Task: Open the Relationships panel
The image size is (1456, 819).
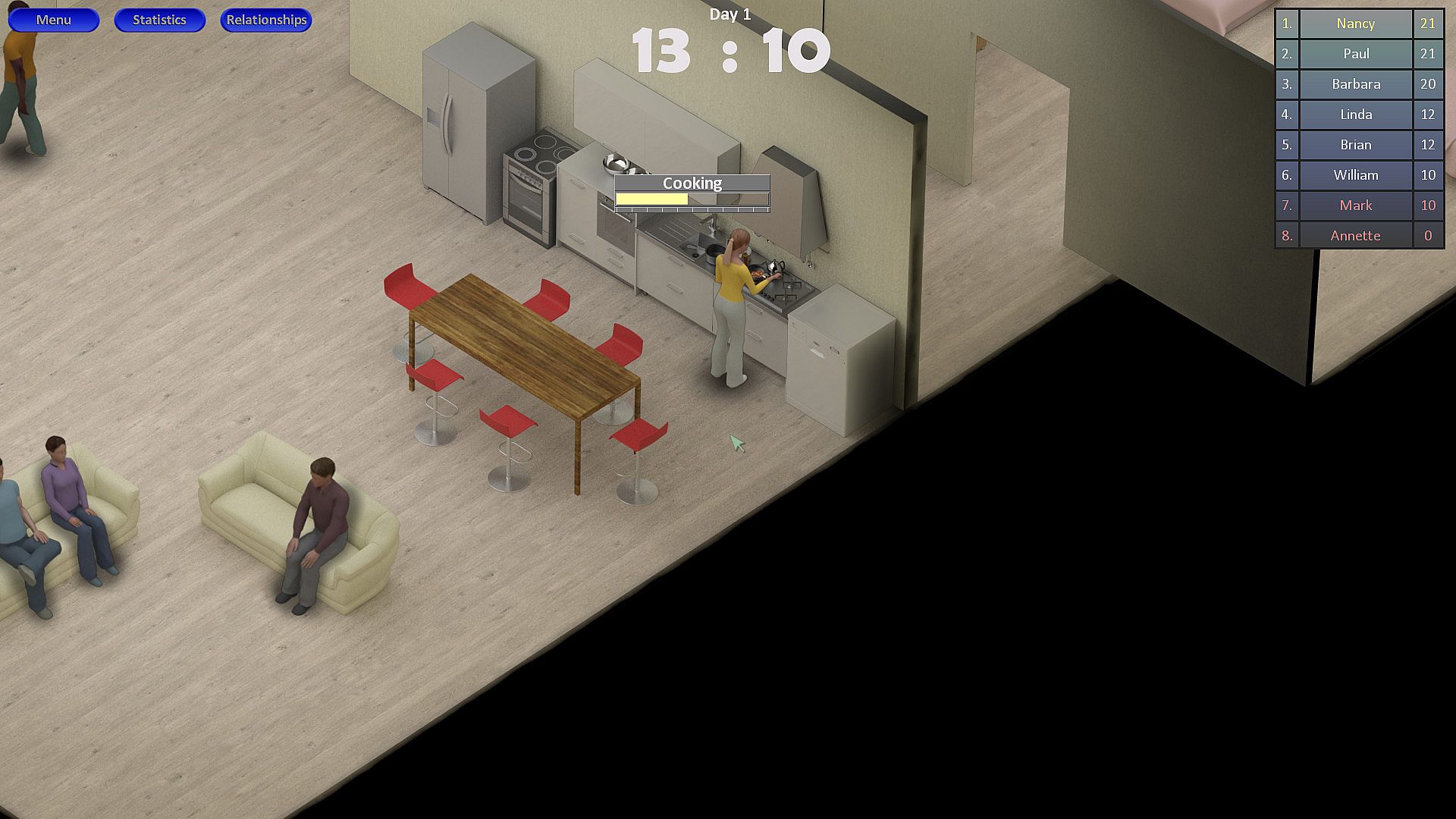Action: tap(266, 20)
